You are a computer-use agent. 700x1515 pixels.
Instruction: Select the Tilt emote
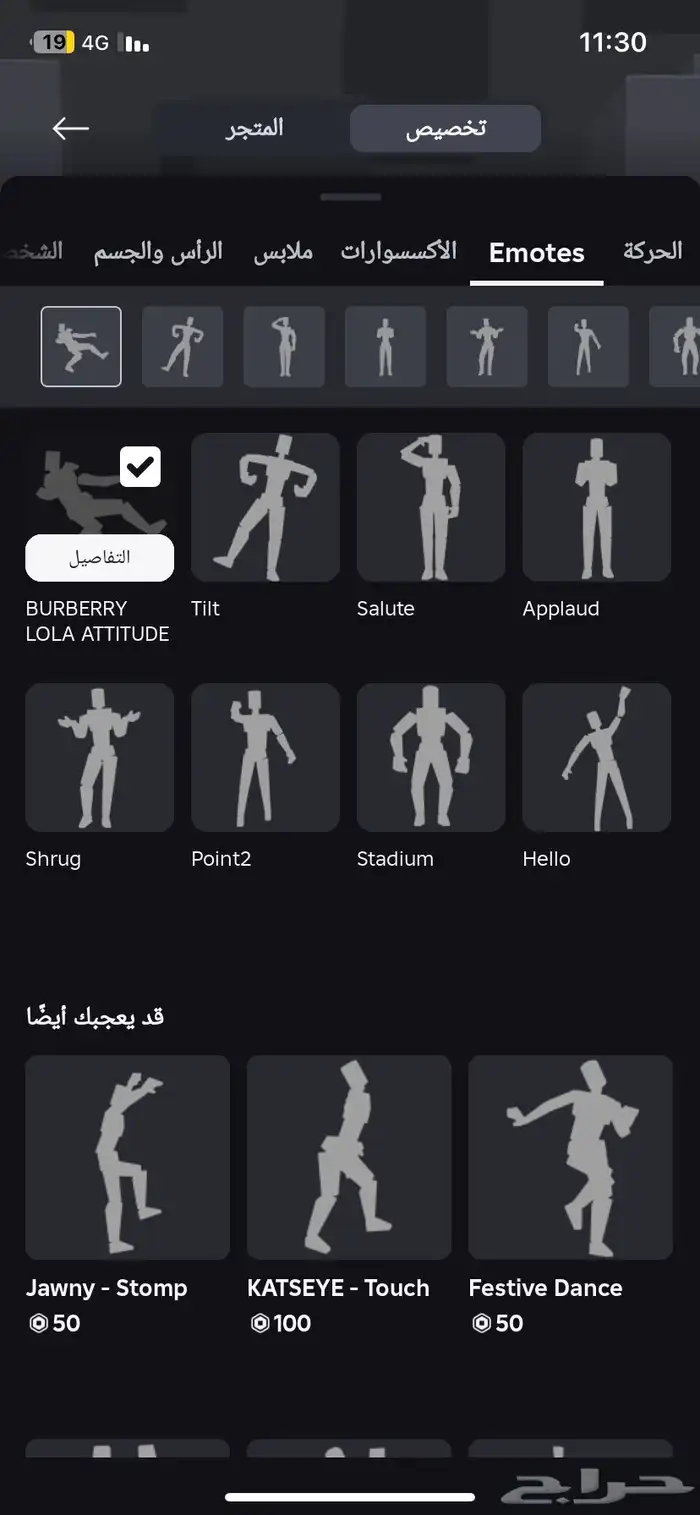pyautogui.click(x=265, y=507)
